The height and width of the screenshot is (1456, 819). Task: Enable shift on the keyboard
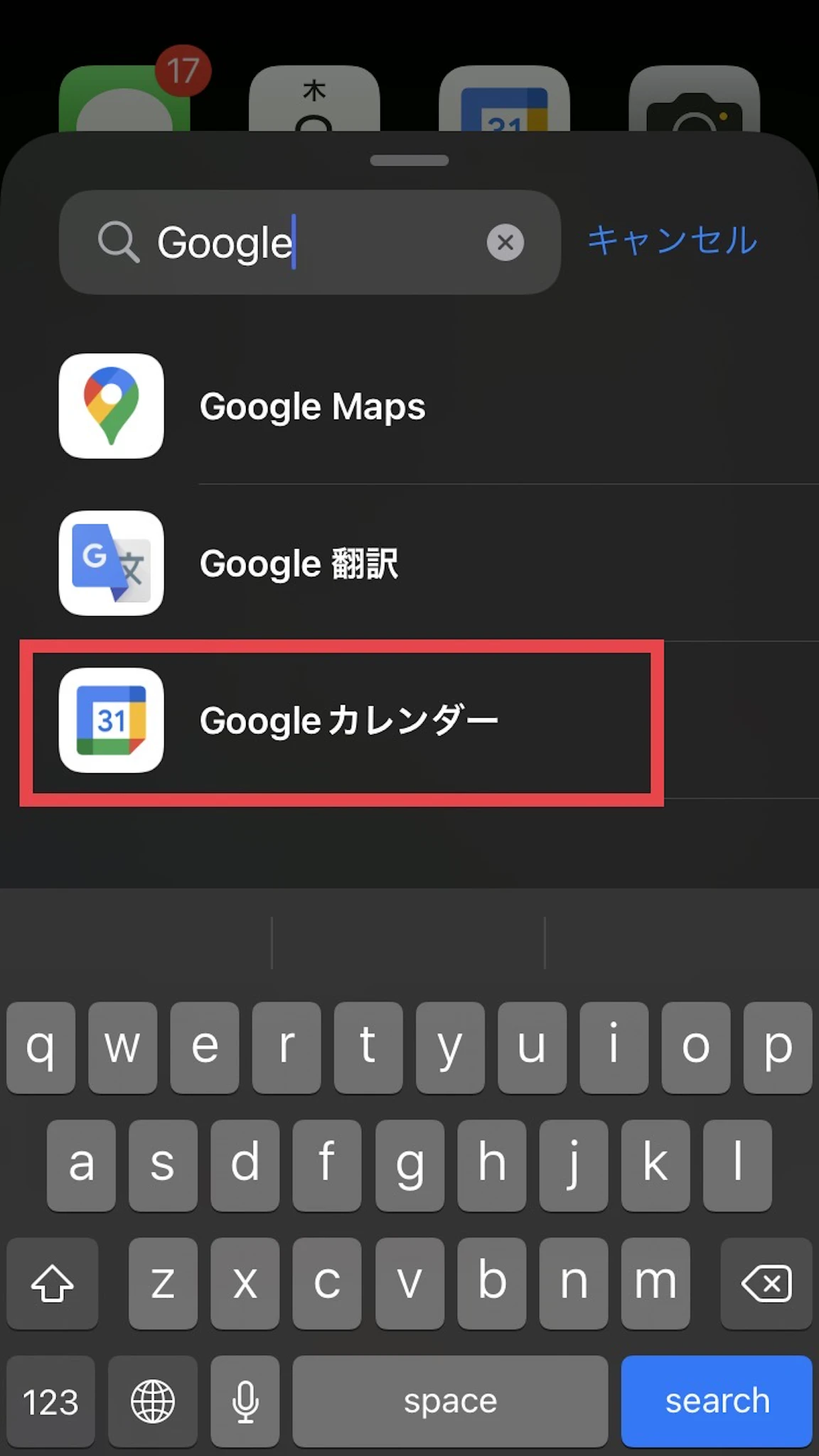[x=52, y=1283]
